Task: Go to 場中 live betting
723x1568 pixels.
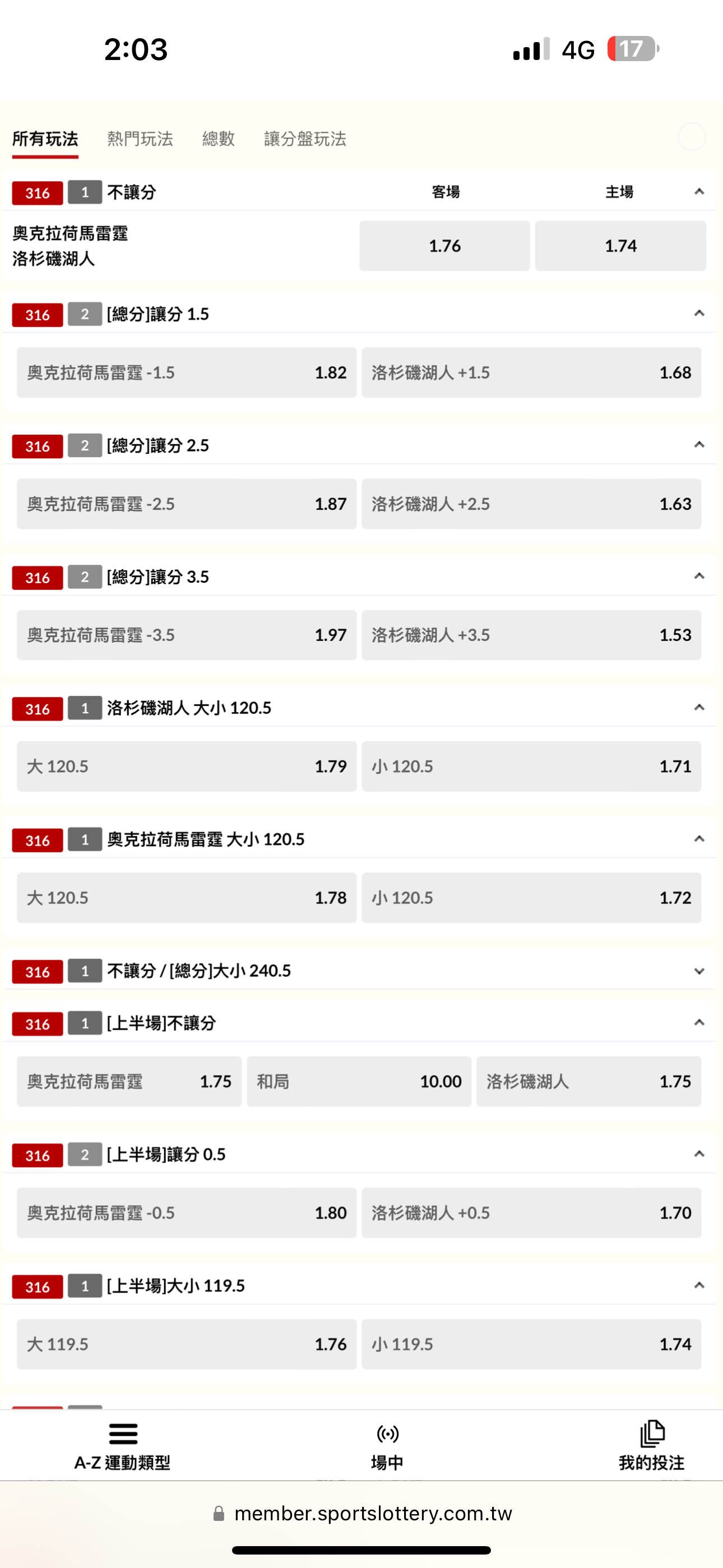Action: pyautogui.click(x=387, y=1446)
